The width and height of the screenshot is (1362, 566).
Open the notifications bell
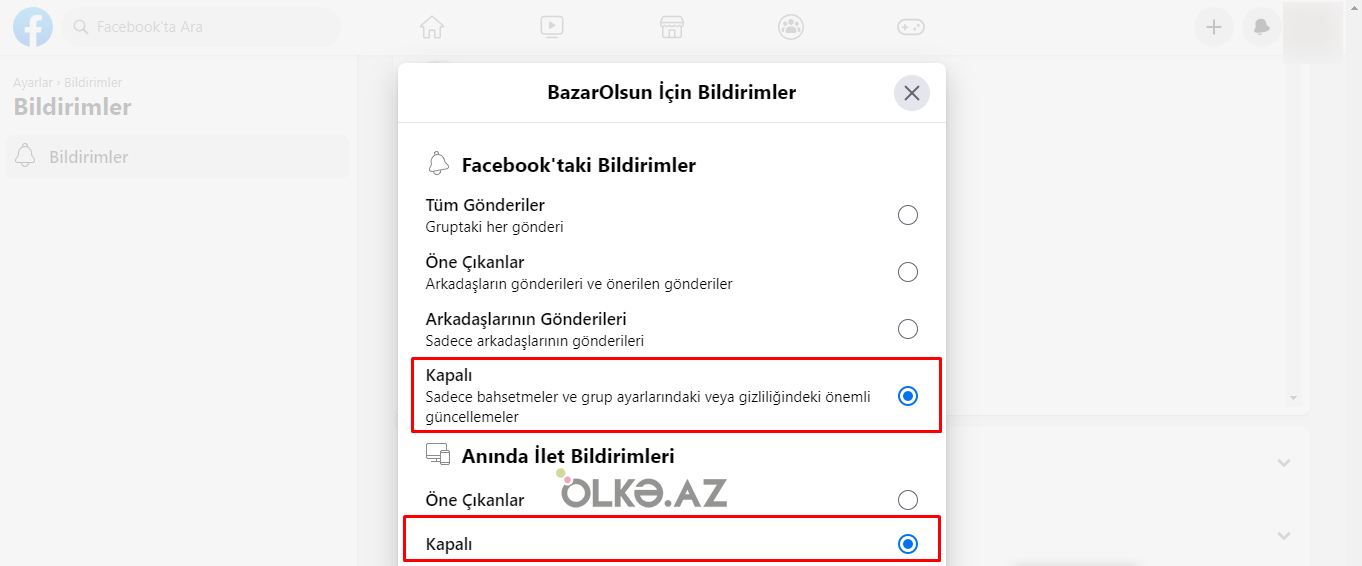point(1261,27)
